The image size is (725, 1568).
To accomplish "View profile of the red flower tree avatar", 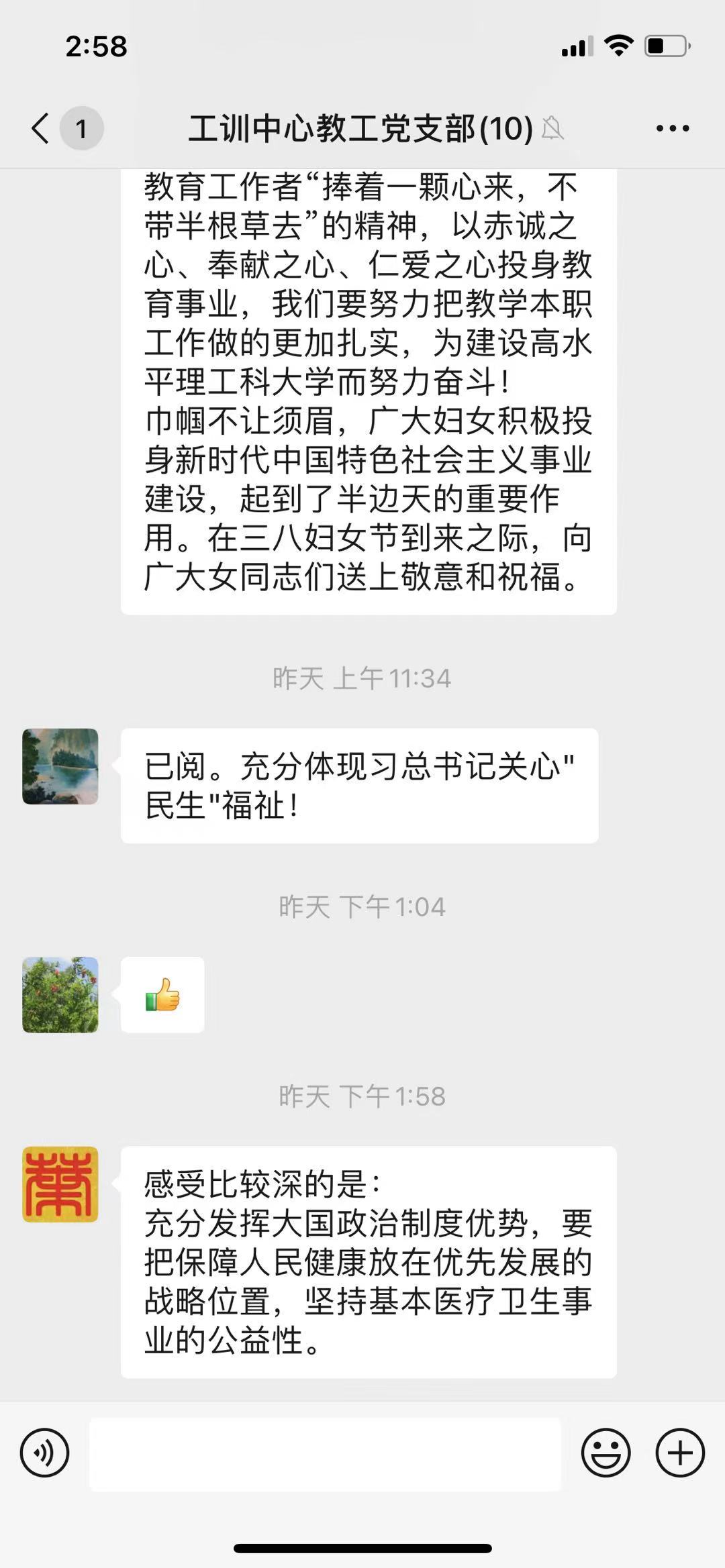I will 60,994.
